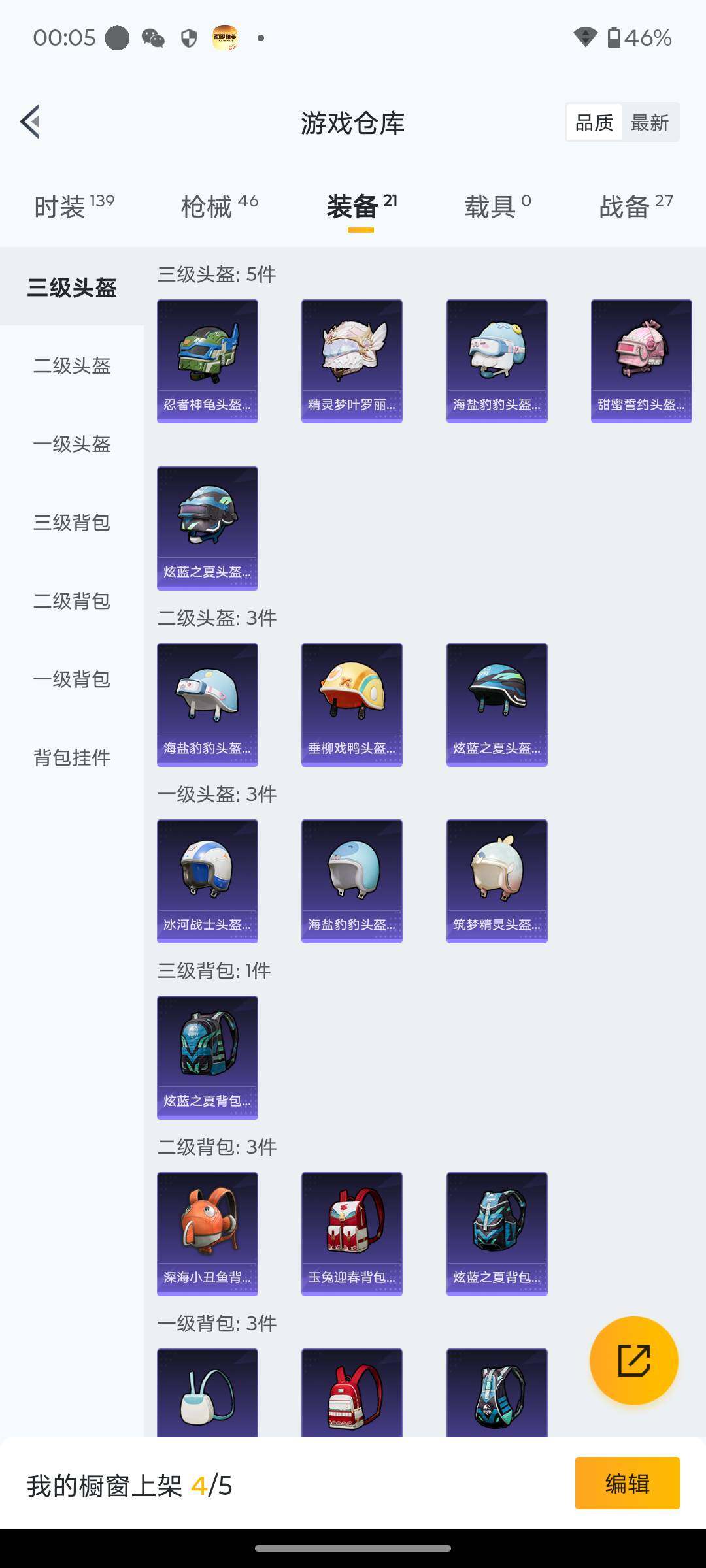The width and height of the screenshot is (706, 1568).
Task: Select 一级头盔 in the side menu
Action: pos(72,444)
